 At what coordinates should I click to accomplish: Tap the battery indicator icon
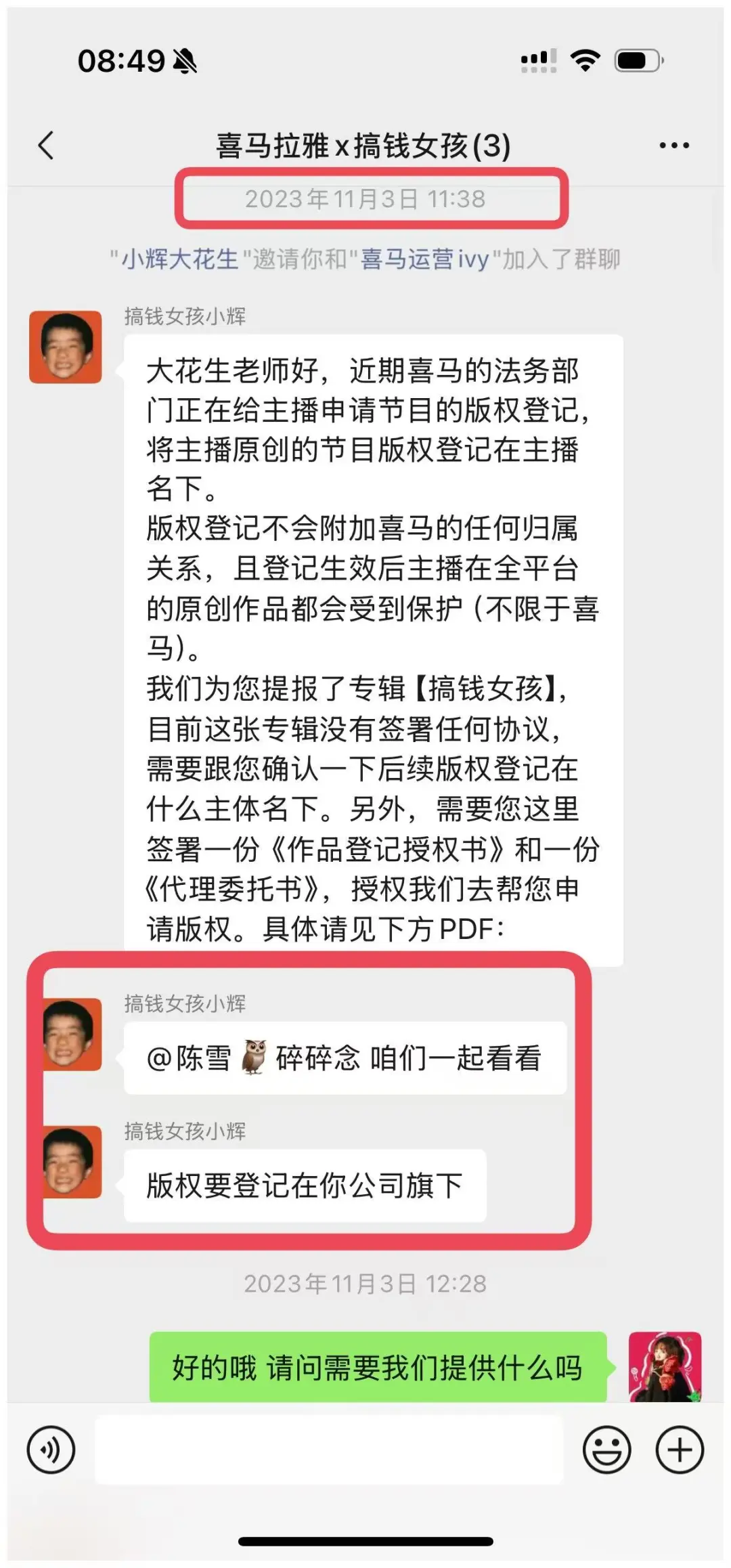[x=637, y=60]
